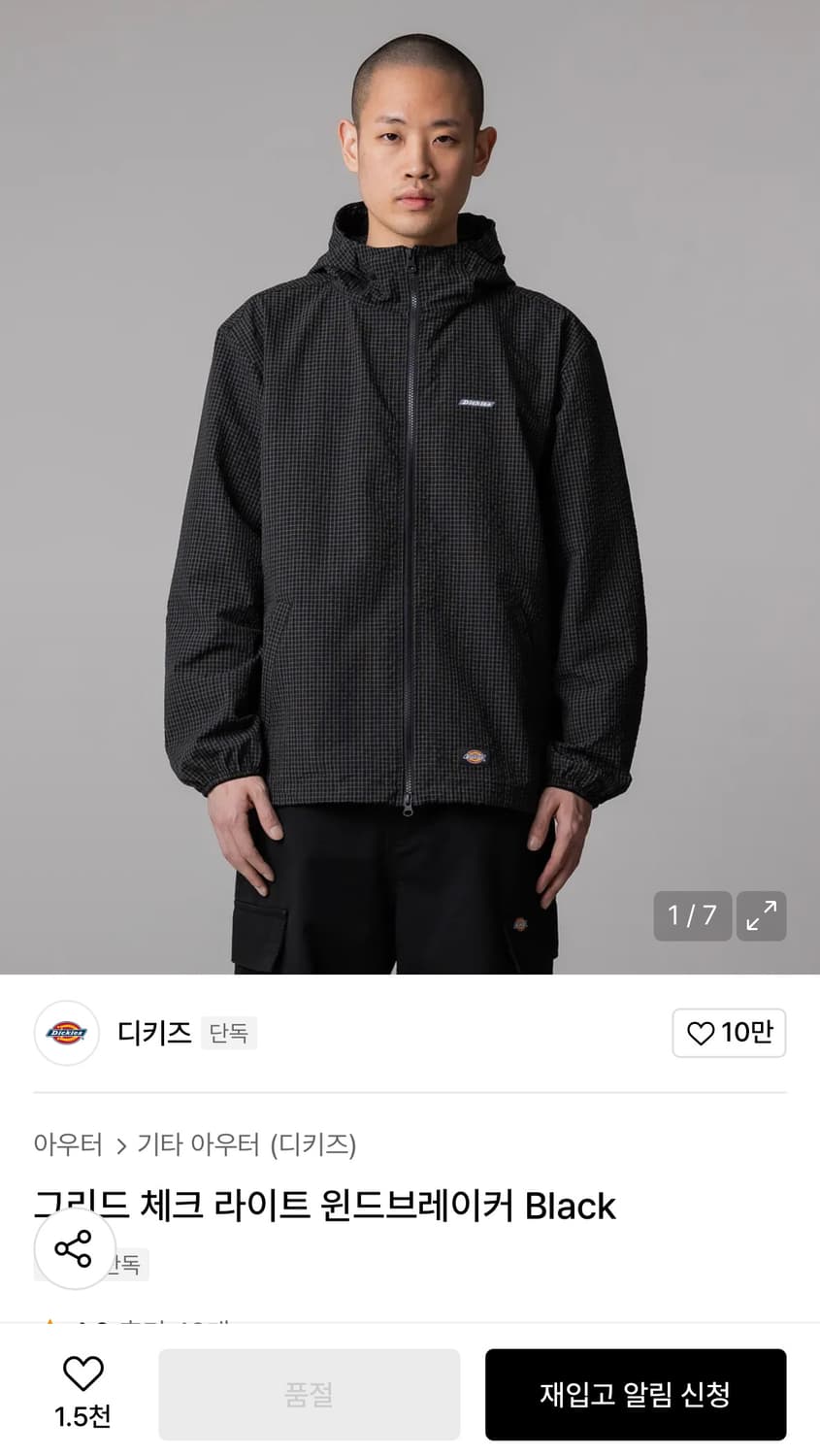Click the grayed-out 품절 button
The height and width of the screenshot is (1456, 820).
click(x=309, y=1393)
